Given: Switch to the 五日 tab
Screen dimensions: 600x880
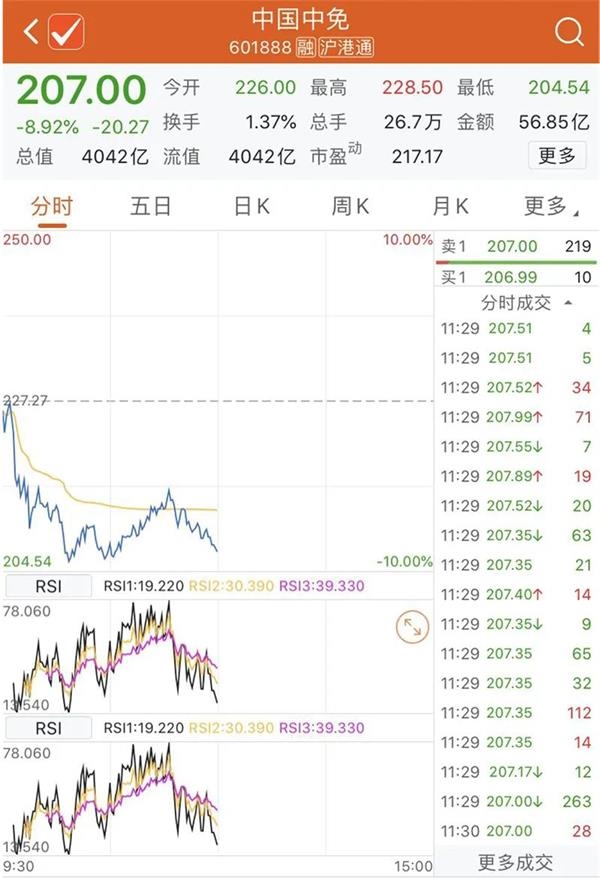Looking at the screenshot, I should (x=151, y=207).
